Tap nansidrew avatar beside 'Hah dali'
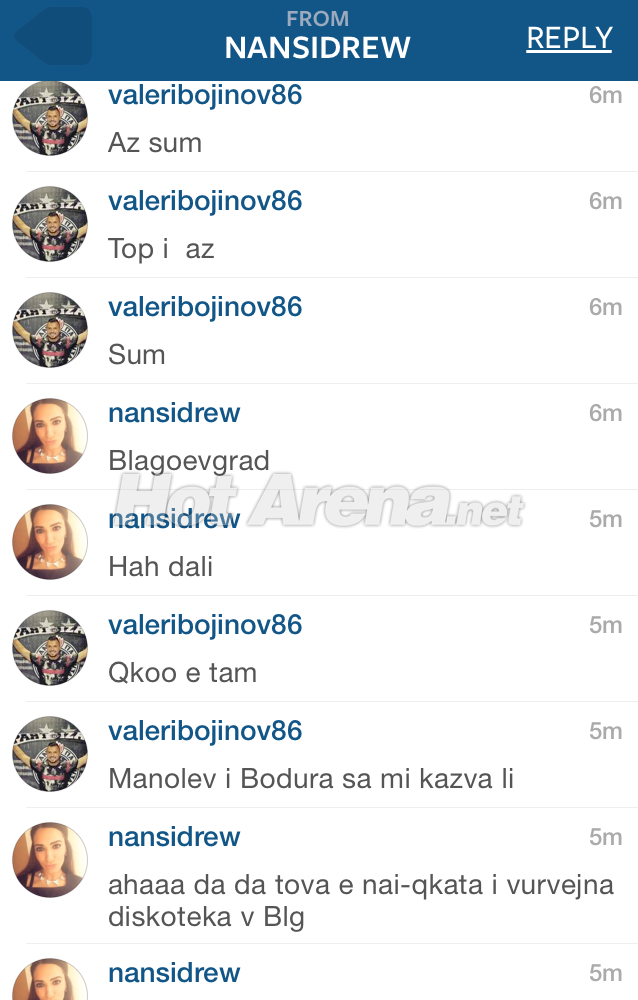 [x=50, y=542]
